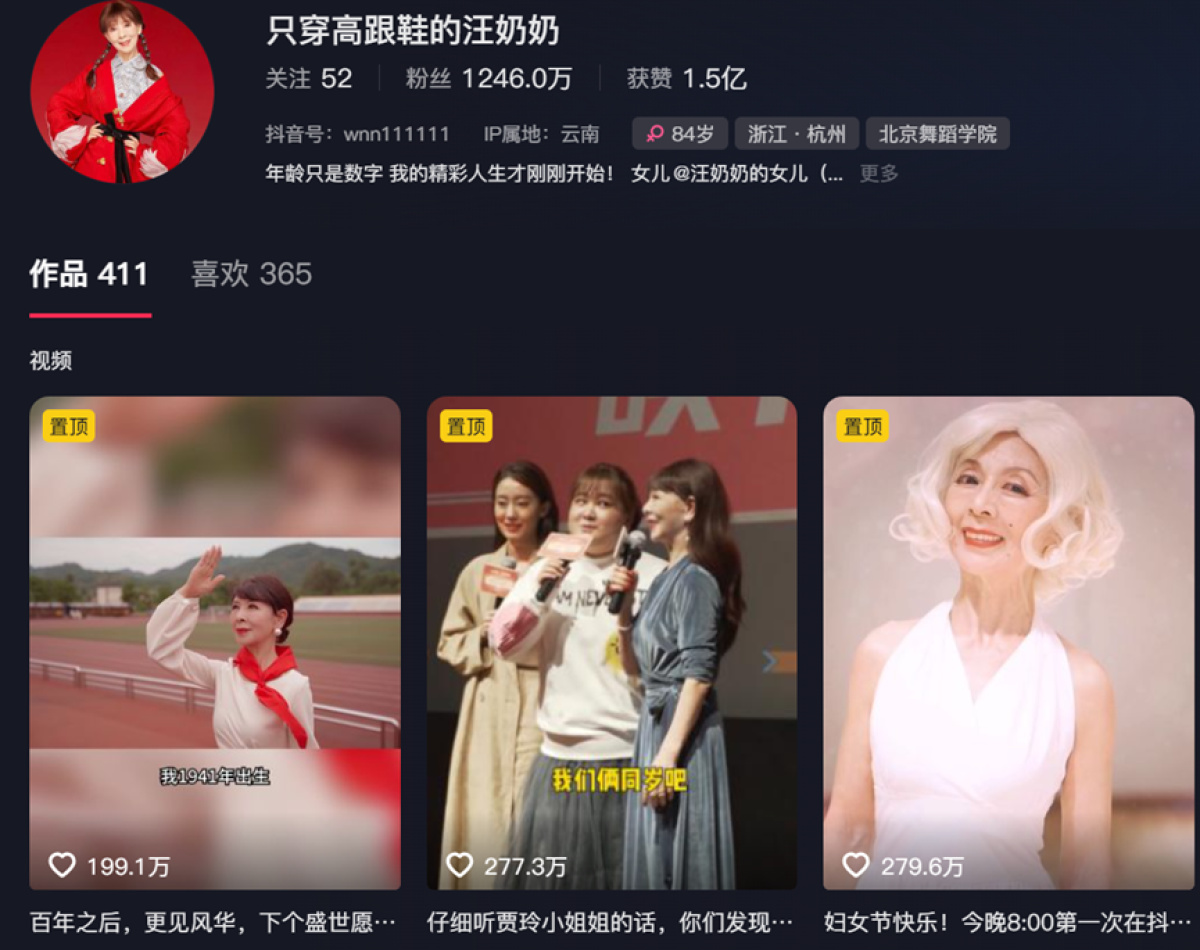Open the 粉丝 1246.0万 followers list
This screenshot has width=1200, height=950.
click(x=488, y=79)
